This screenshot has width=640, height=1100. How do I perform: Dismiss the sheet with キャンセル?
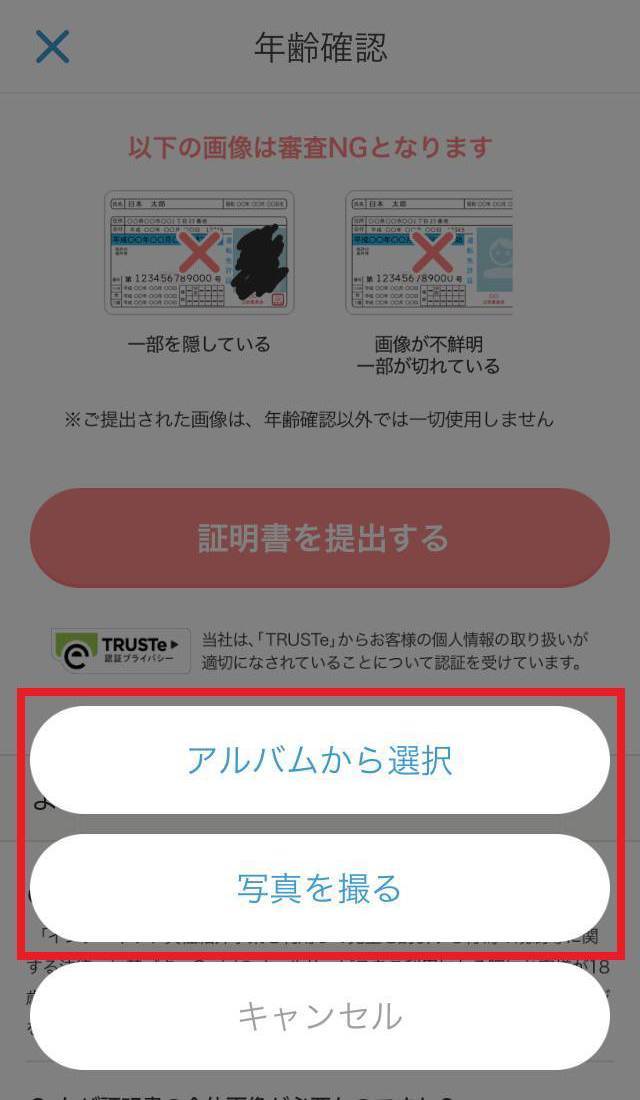[320, 1016]
